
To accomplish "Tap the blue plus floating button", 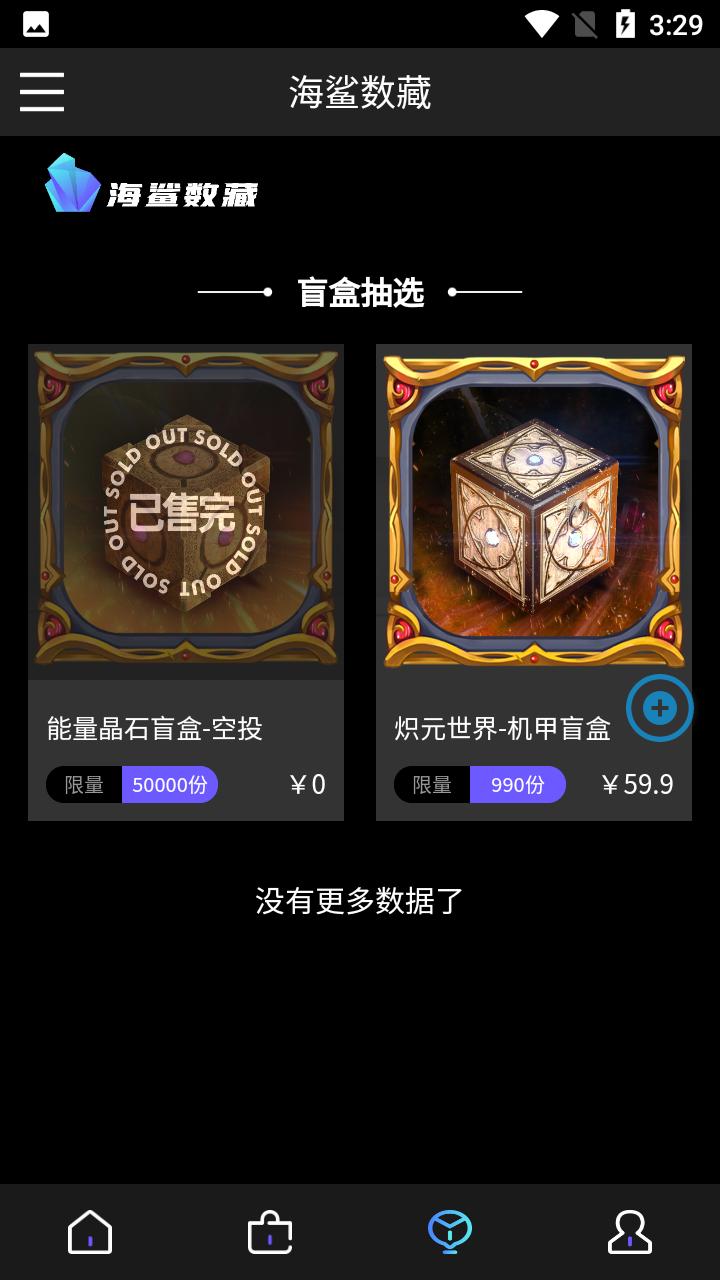I will [660, 708].
